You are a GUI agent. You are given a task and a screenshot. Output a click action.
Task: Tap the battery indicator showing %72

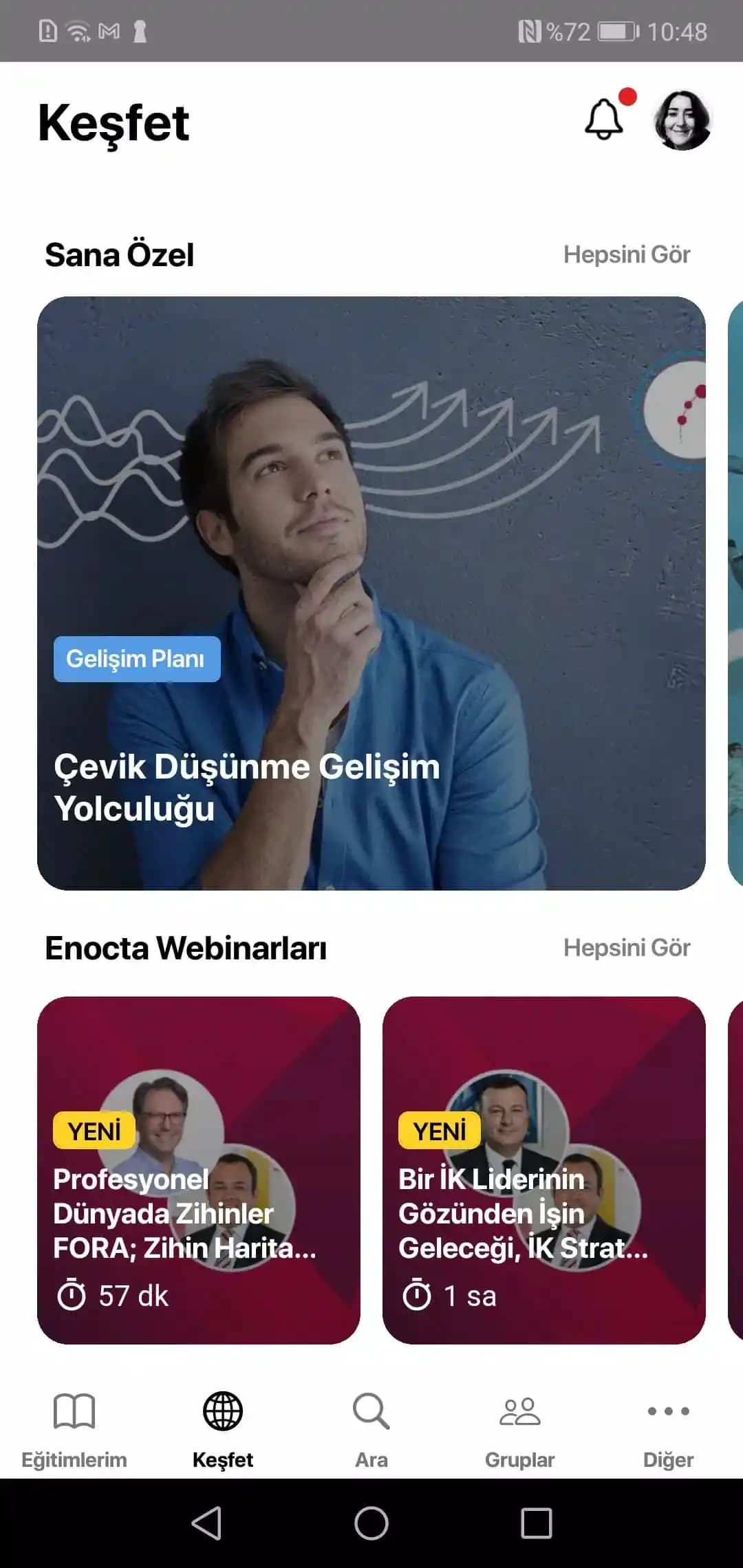(612, 31)
